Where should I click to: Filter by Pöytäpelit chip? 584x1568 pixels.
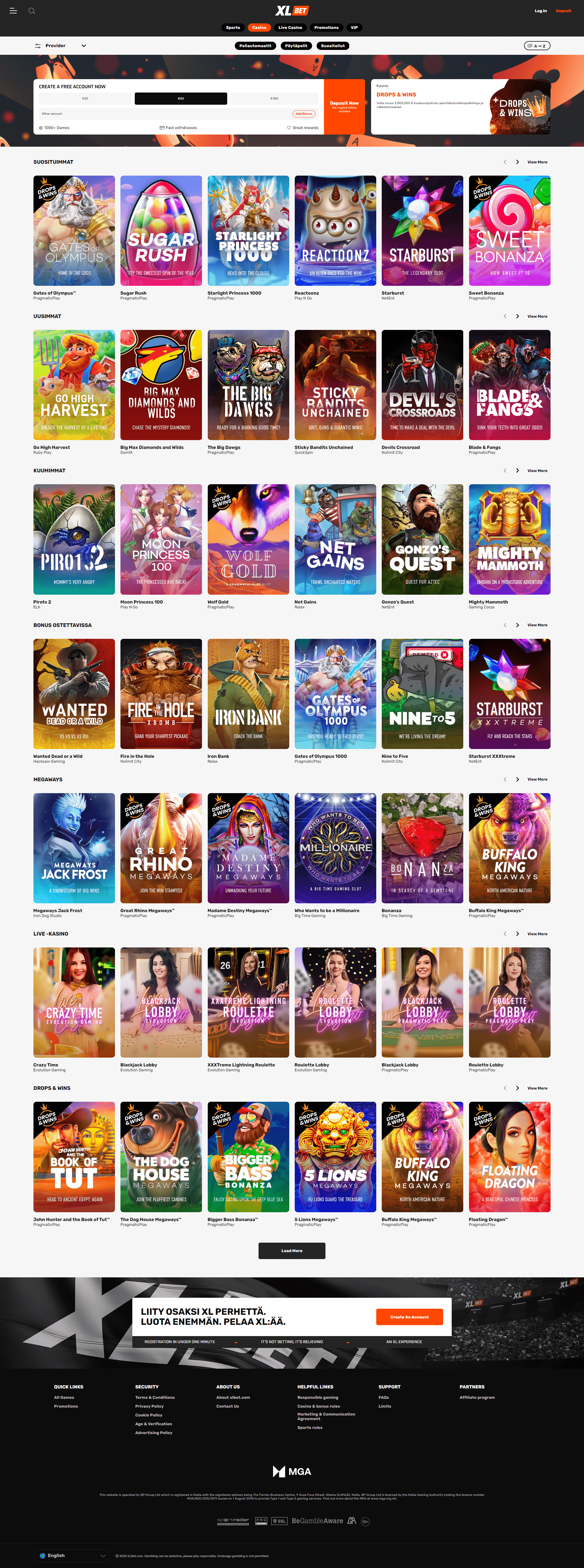click(296, 46)
